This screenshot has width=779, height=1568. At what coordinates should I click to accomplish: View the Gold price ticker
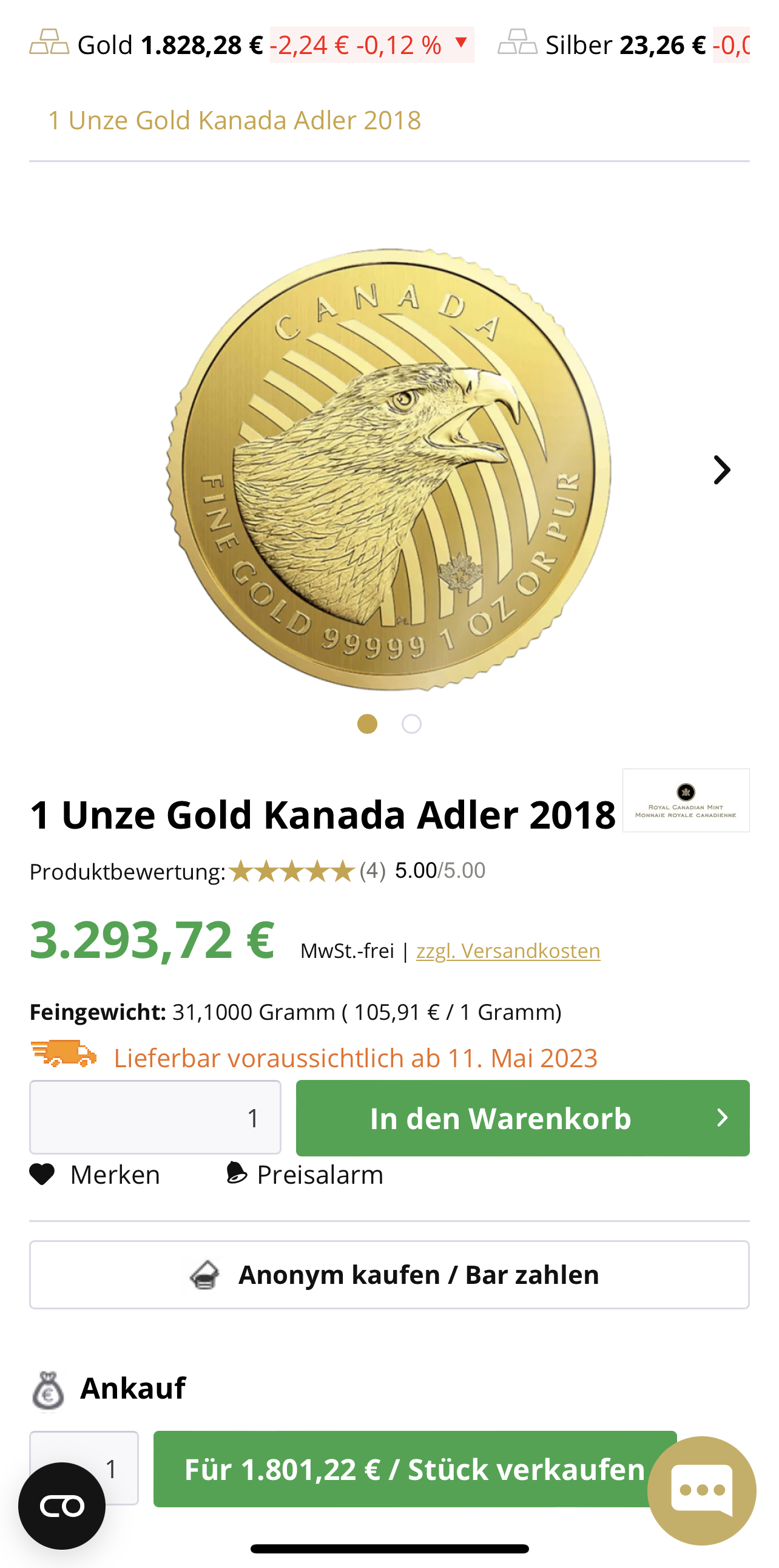tap(249, 45)
